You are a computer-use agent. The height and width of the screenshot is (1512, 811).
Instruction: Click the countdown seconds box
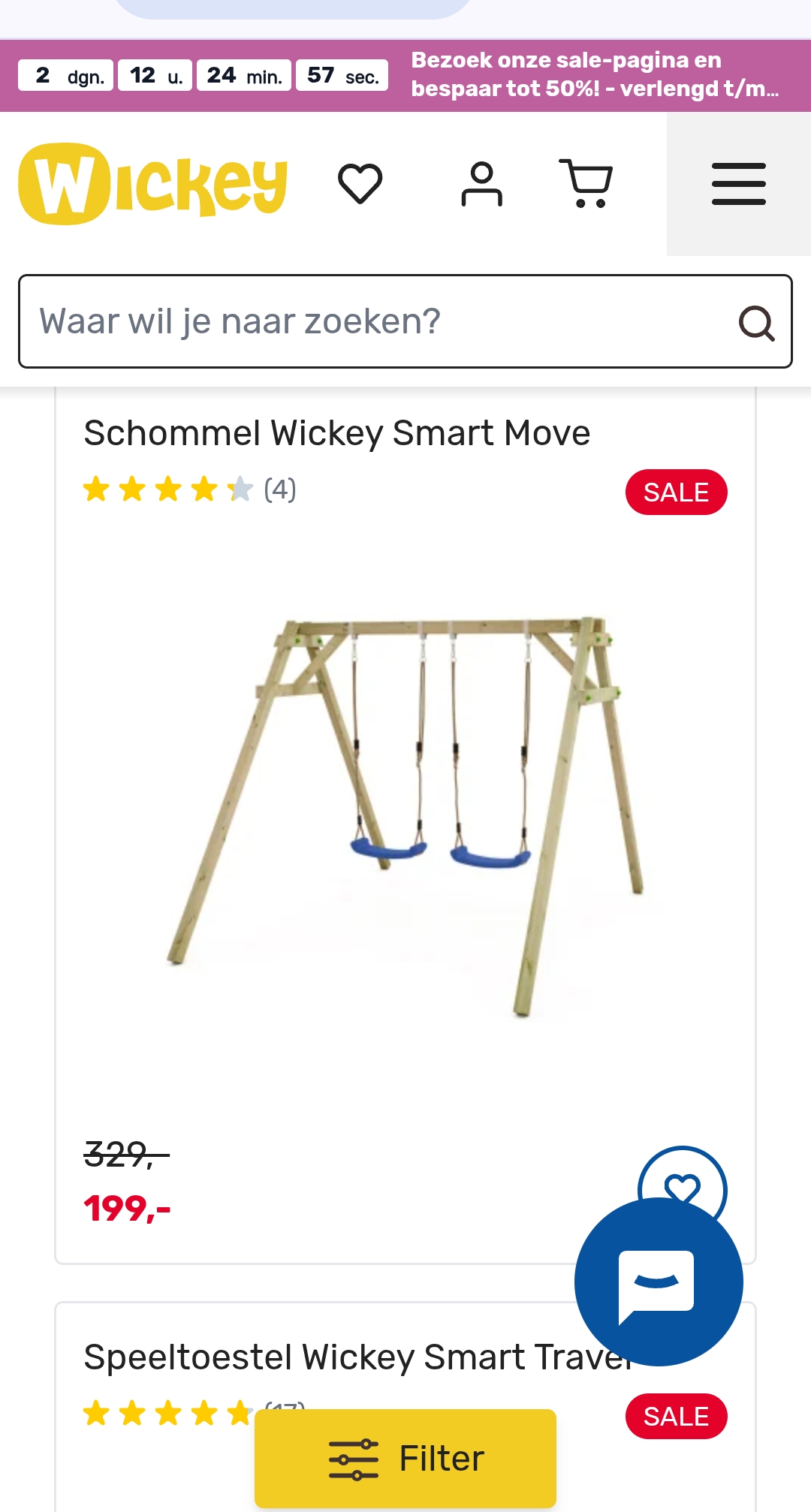pyautogui.click(x=341, y=75)
